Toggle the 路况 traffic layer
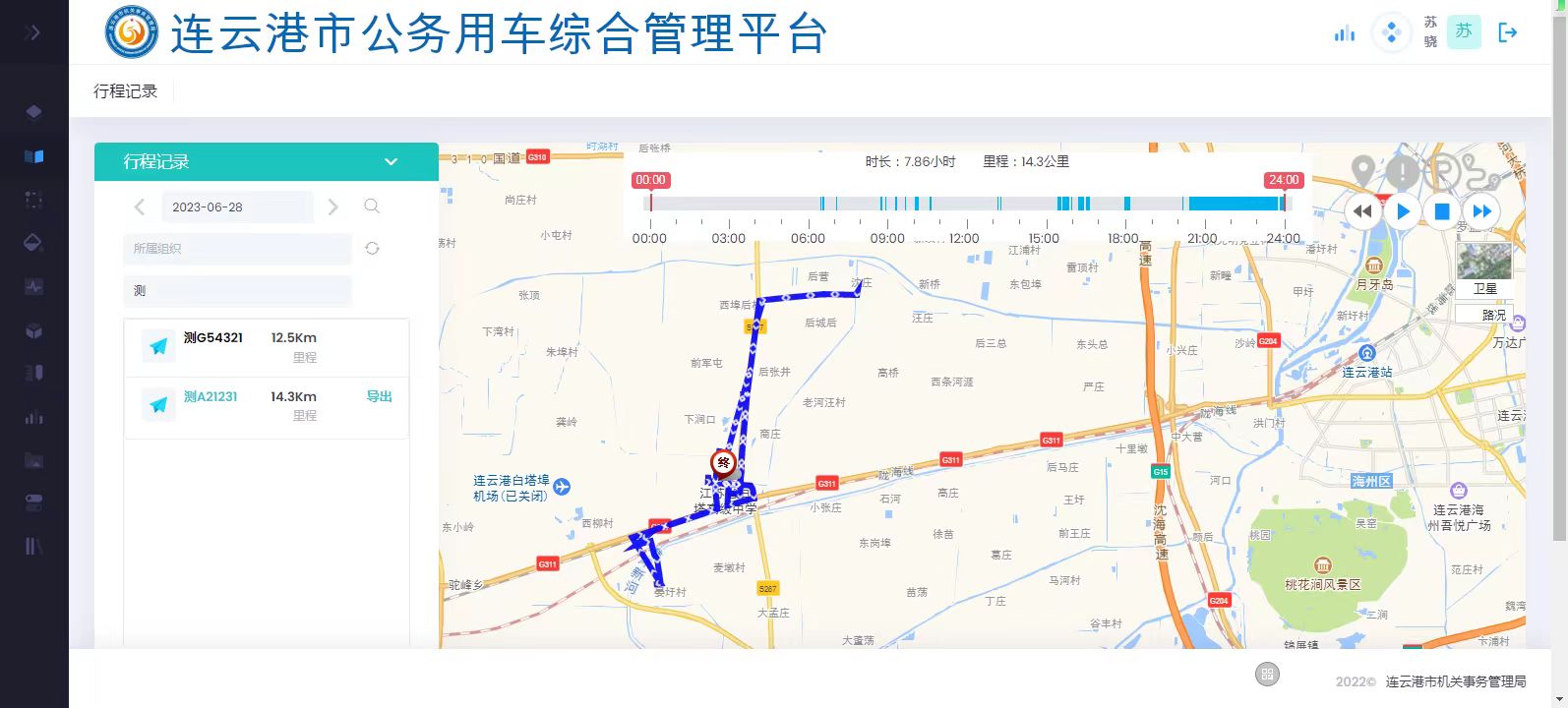The height and width of the screenshot is (708, 1568). coord(1493,315)
